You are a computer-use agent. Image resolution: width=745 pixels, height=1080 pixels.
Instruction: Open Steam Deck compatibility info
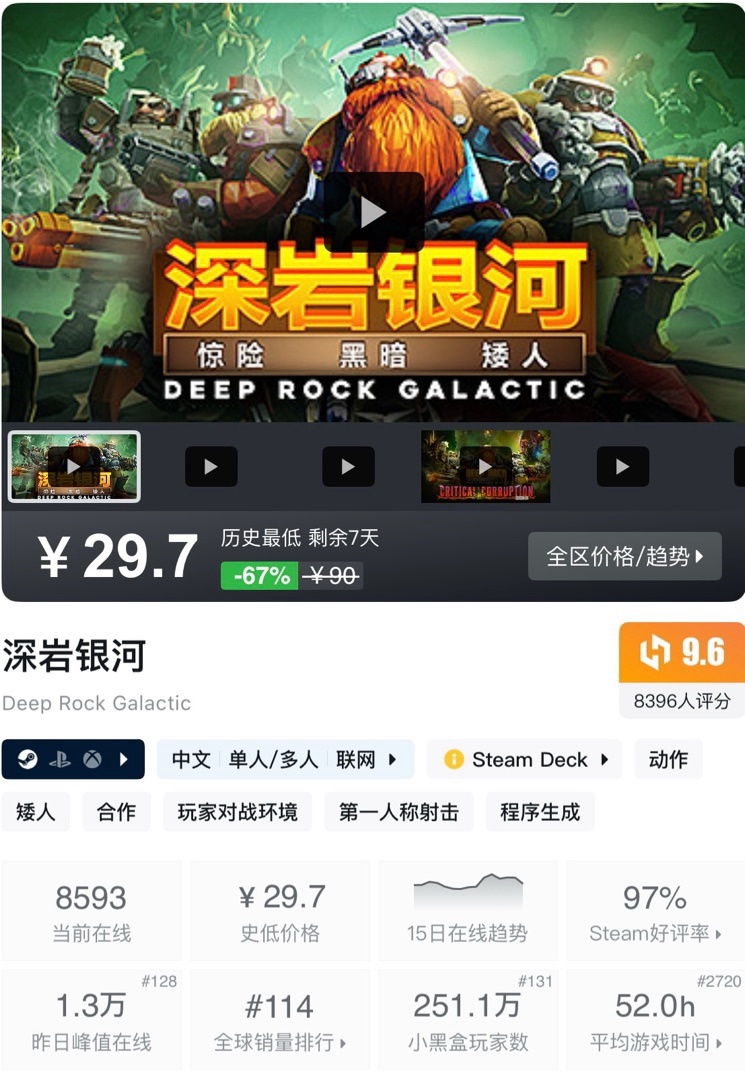(x=524, y=760)
